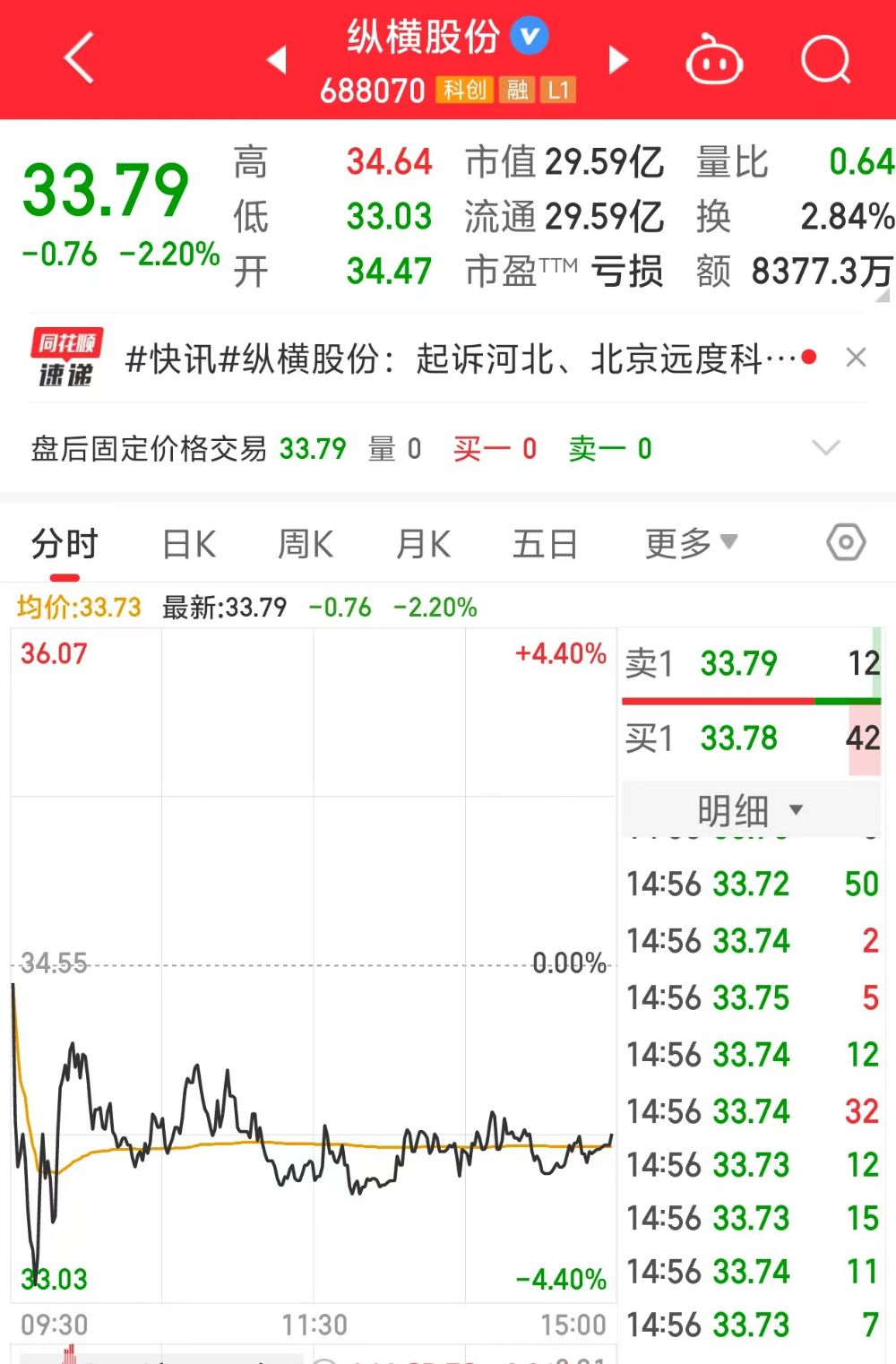
Task: Dismiss the 同花顺速递 news banner
Action: (856, 358)
